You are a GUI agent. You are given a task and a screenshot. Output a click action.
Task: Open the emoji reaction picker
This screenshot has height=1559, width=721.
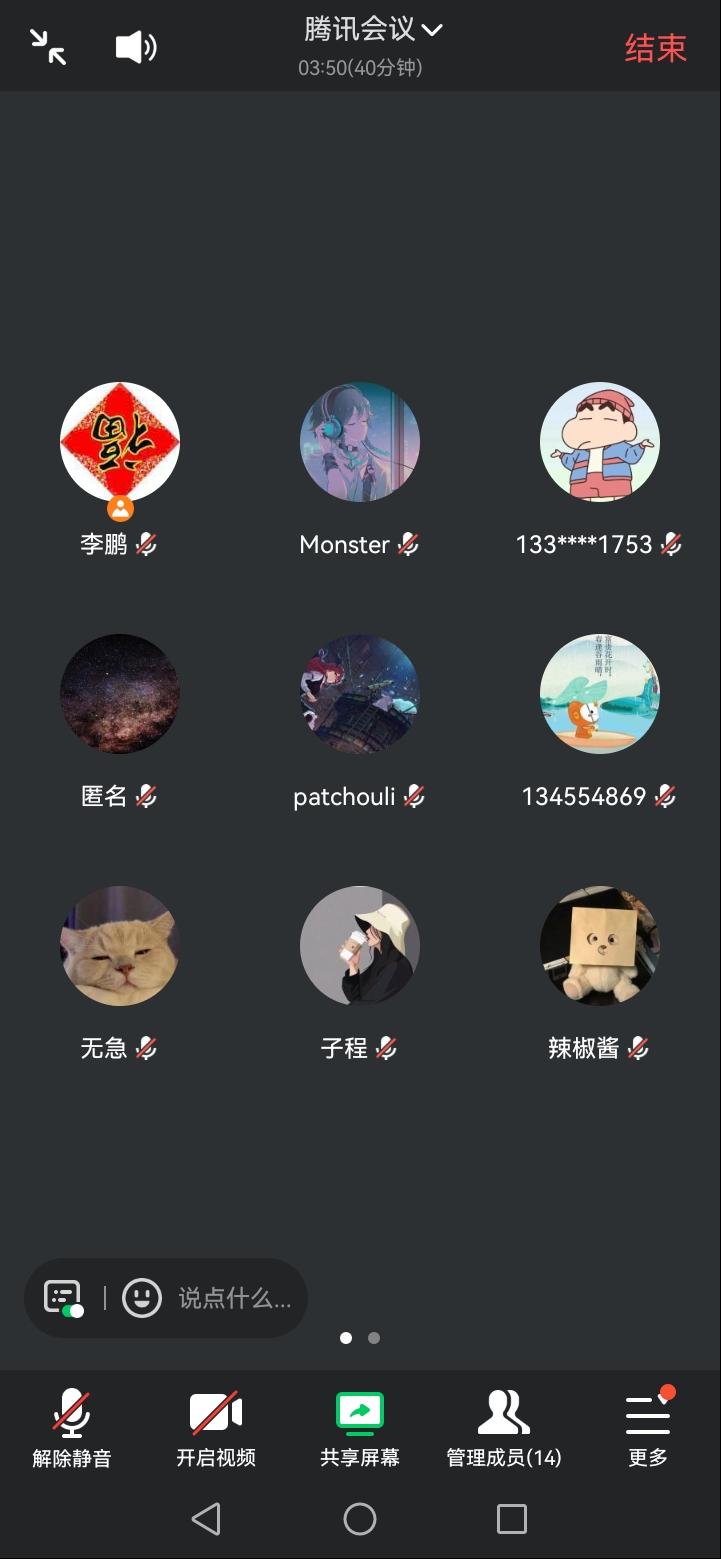(x=142, y=1298)
